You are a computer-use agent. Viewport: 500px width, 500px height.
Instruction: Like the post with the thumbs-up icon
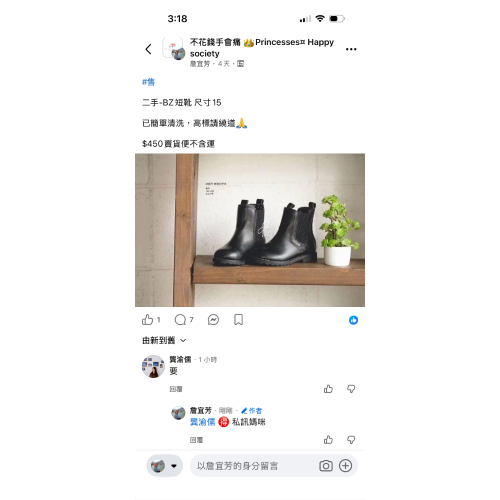click(147, 320)
